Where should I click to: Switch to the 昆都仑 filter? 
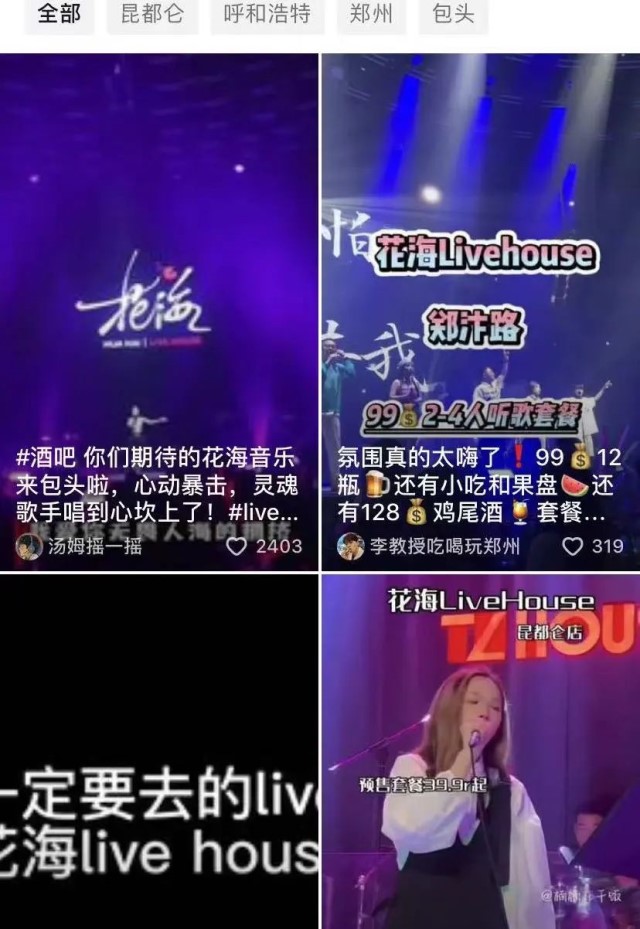[x=151, y=15]
